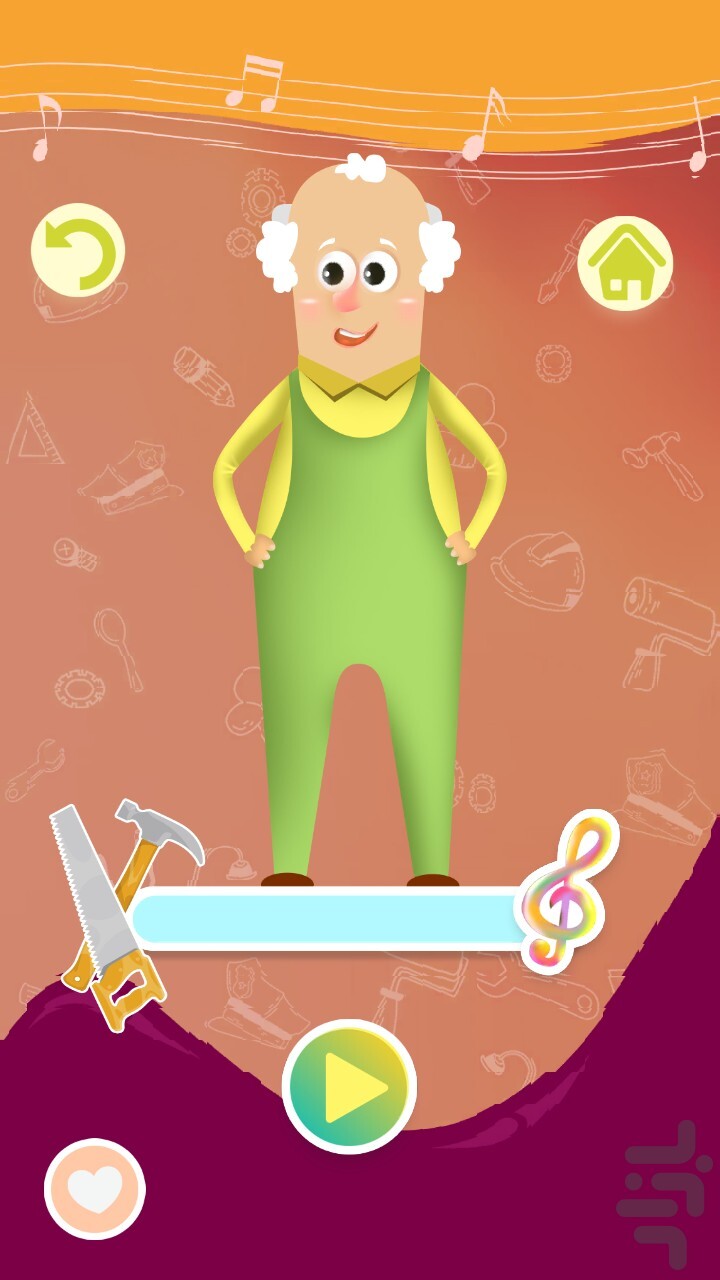The image size is (720, 1280).
Task: Tap the circular restart arrow icon
Action: 78,250
